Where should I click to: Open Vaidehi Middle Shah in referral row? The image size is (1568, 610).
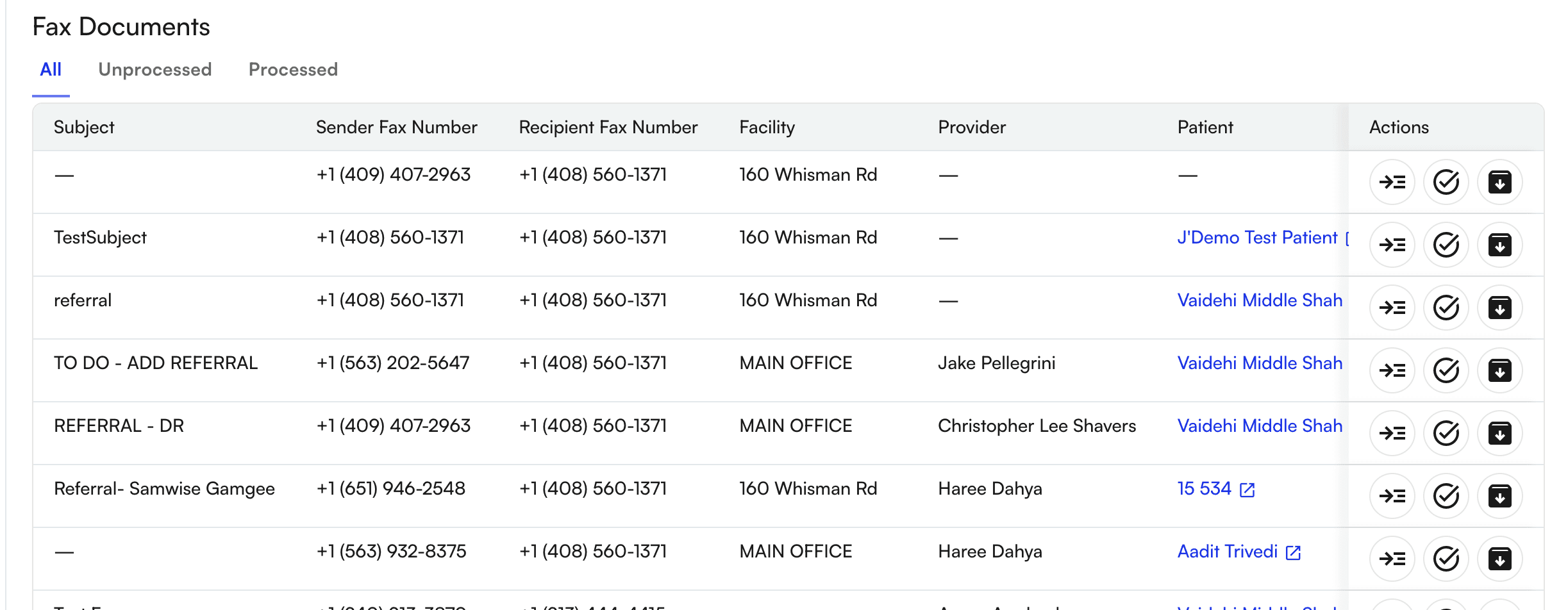point(1259,301)
